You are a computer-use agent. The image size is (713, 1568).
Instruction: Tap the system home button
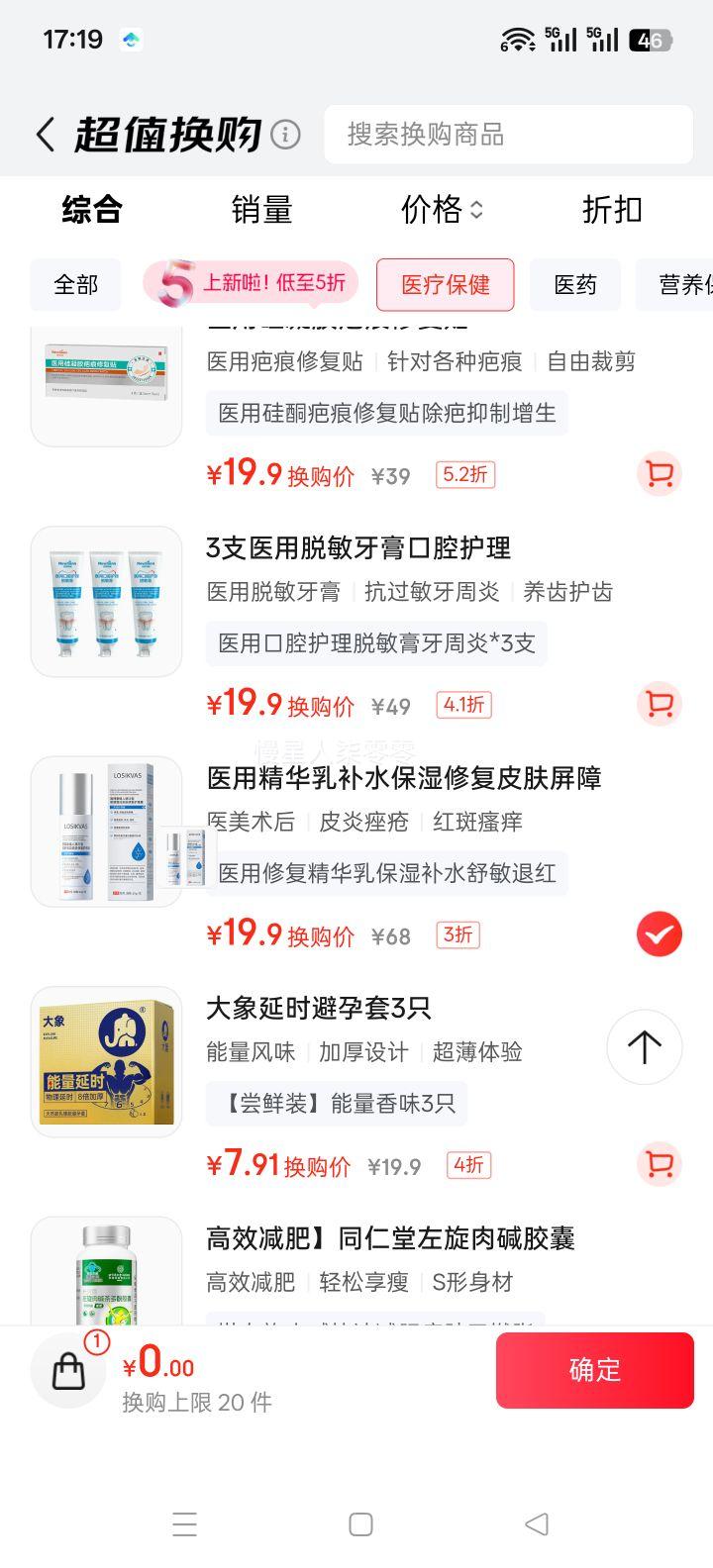pos(361,1524)
